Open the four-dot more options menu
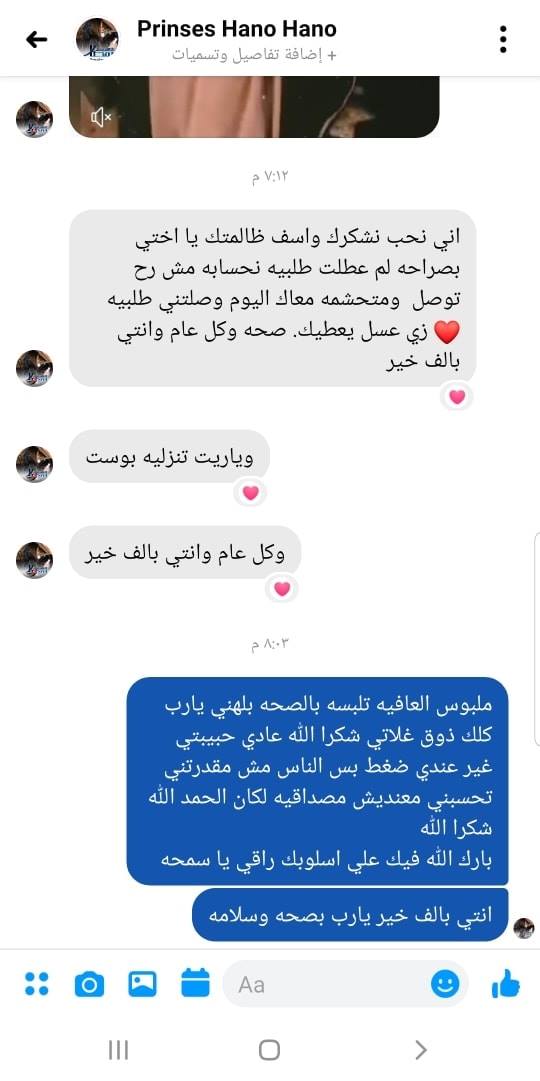540x1081 pixels. [37, 984]
